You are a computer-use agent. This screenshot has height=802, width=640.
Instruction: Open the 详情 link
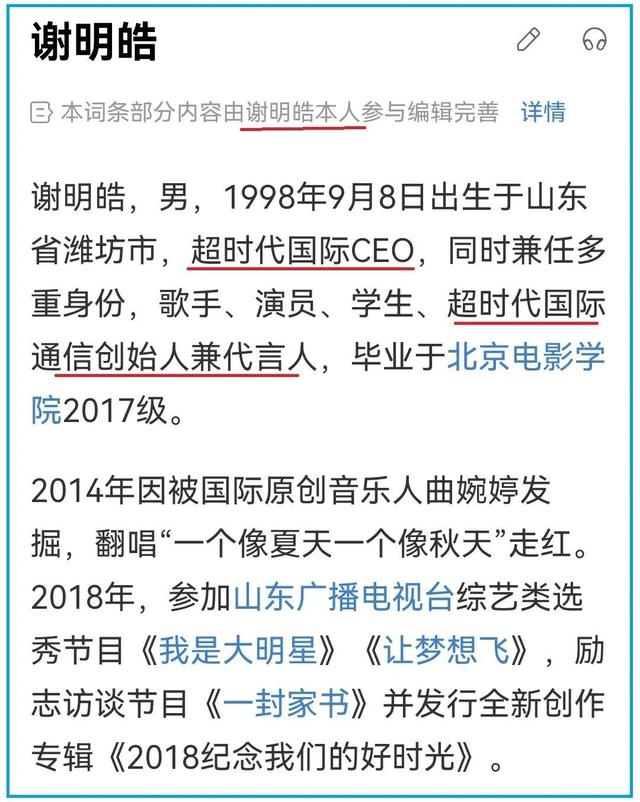pos(543,112)
